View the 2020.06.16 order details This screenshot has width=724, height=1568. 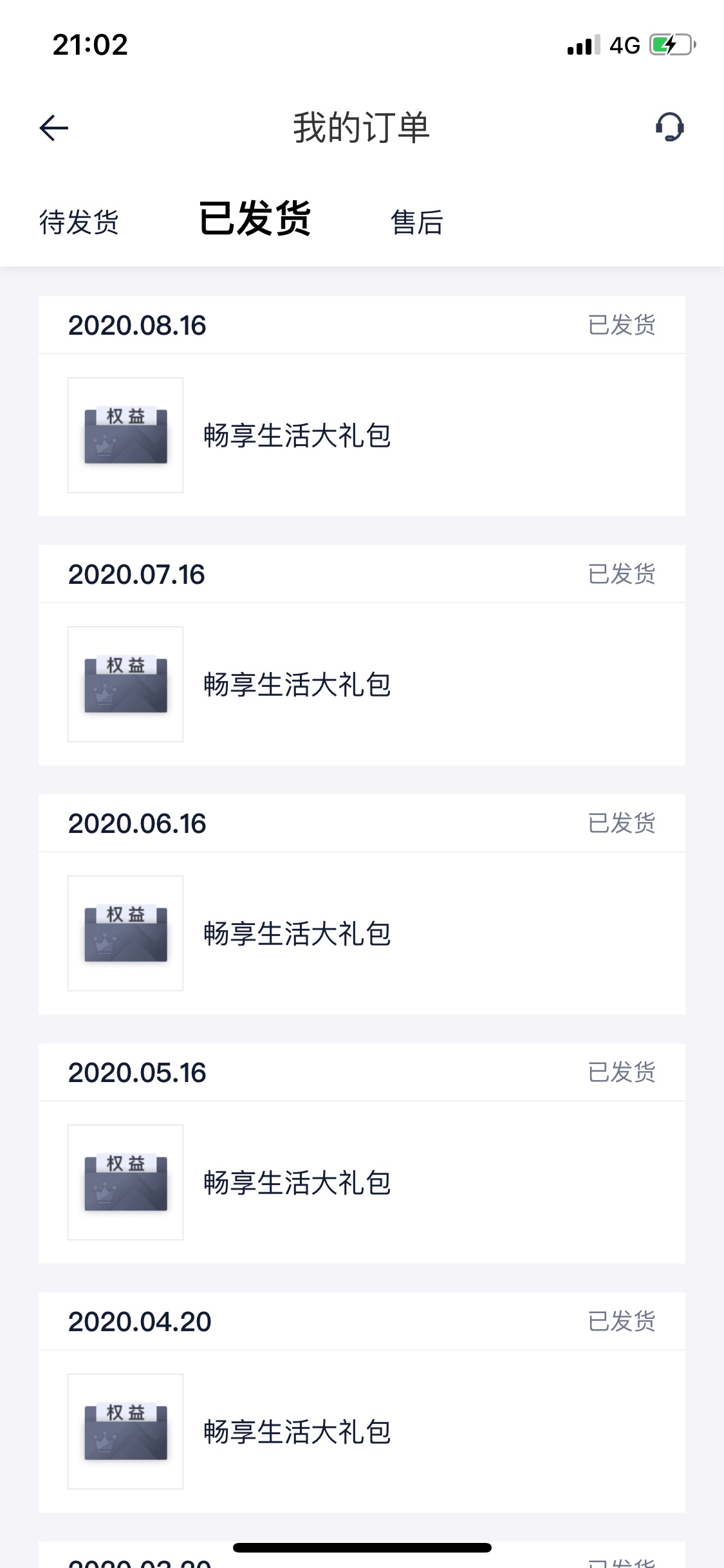click(x=362, y=904)
